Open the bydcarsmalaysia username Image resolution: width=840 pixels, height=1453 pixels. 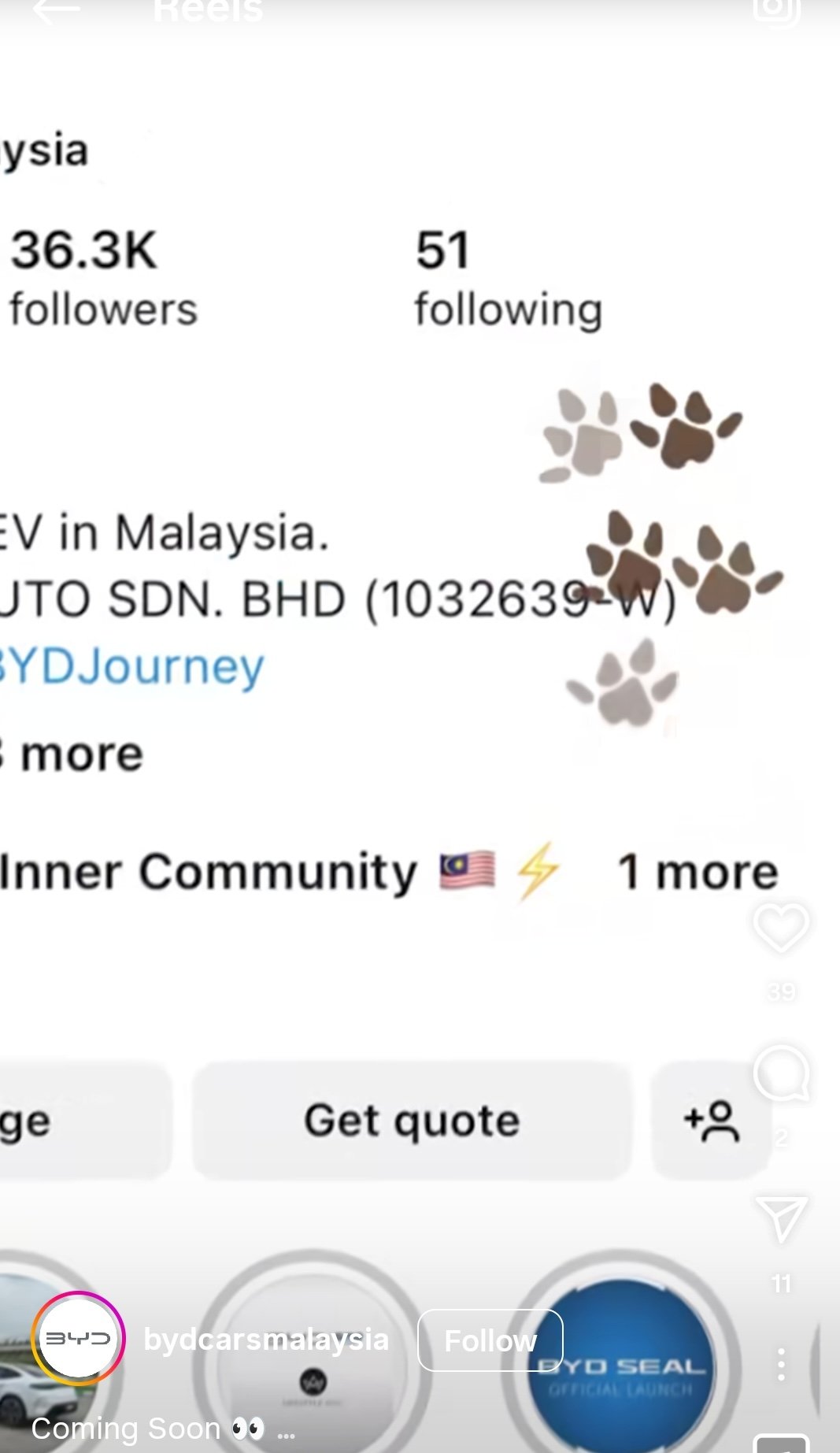[x=266, y=1340]
